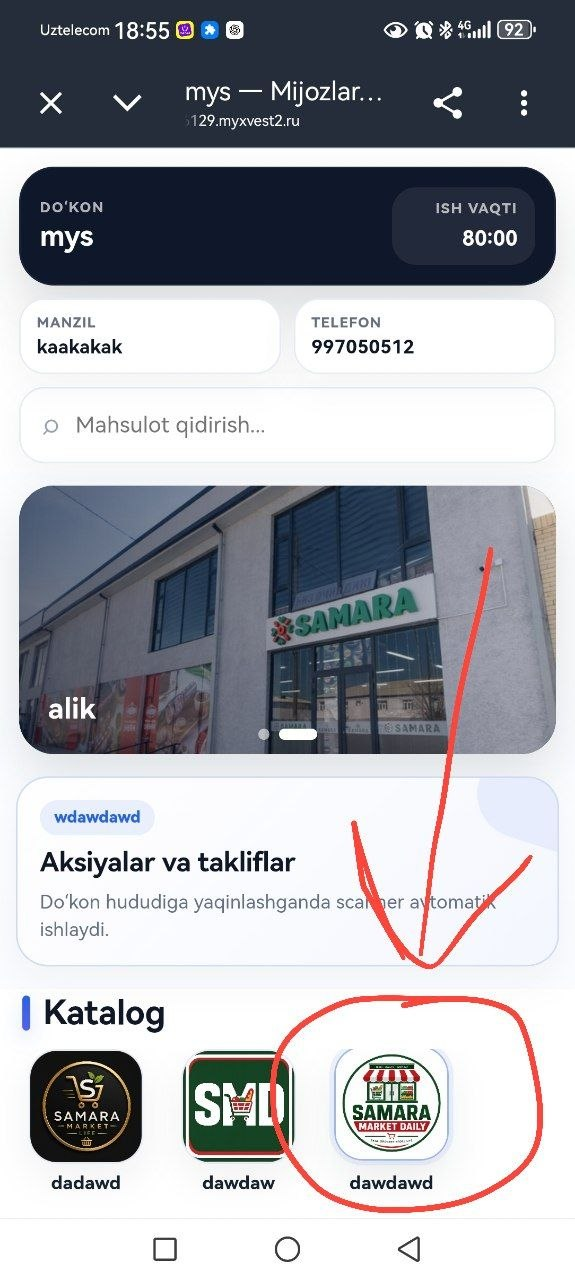Minimize page with the down chevron

[127, 103]
